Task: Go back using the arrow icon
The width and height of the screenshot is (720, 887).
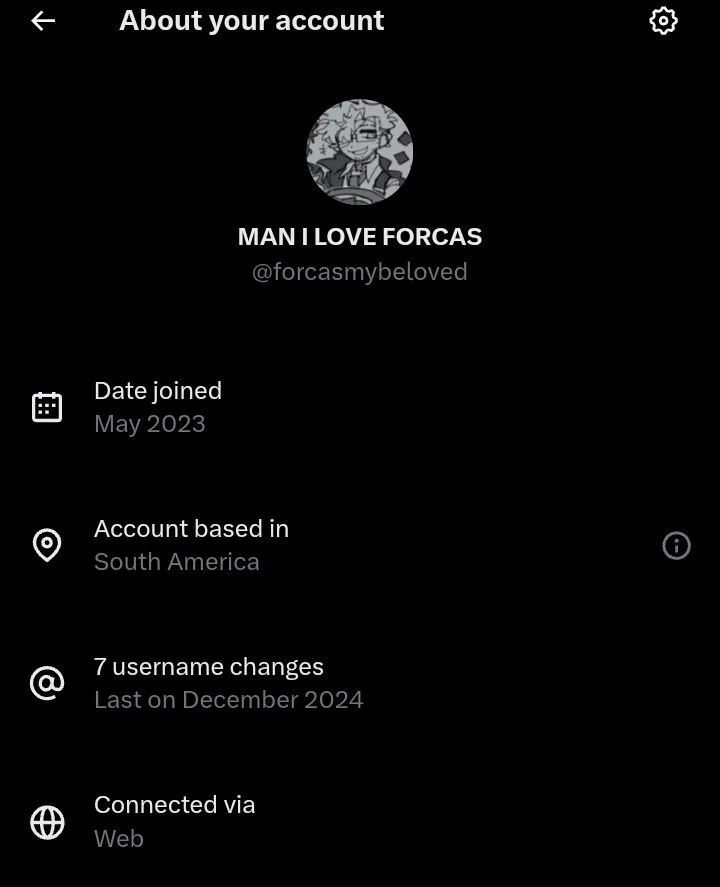Action: click(x=43, y=21)
